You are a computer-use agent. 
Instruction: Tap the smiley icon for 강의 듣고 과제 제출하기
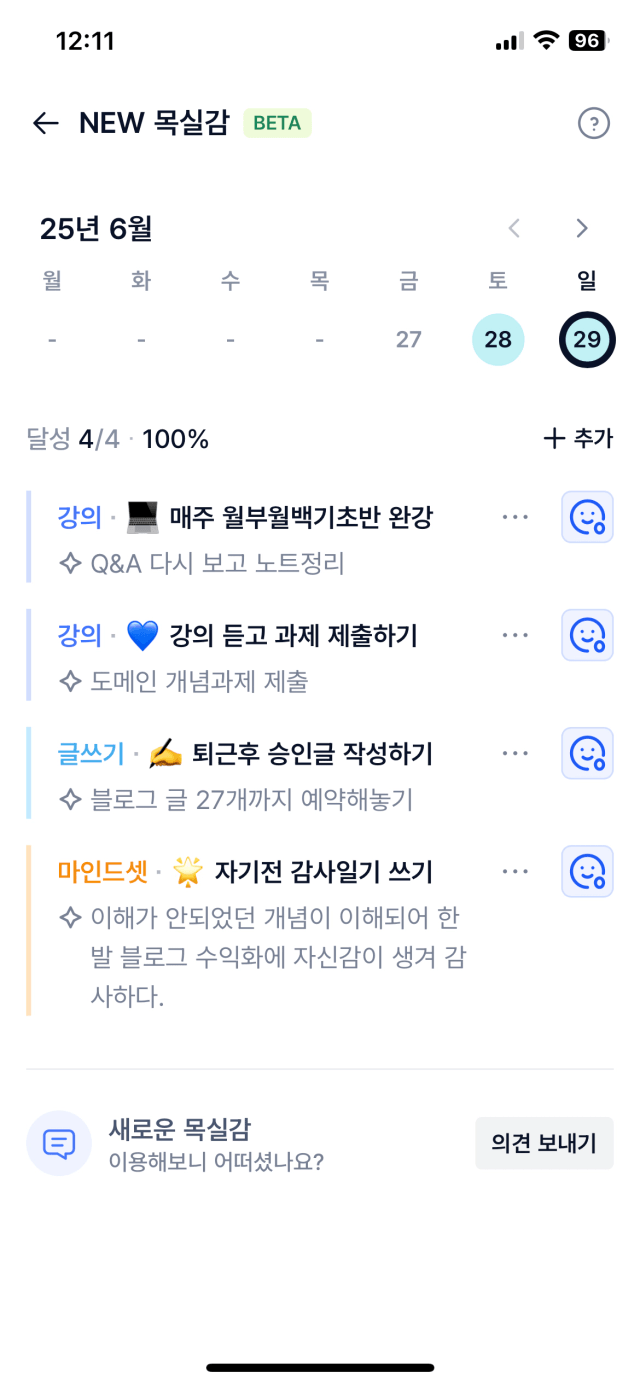pyautogui.click(x=587, y=635)
